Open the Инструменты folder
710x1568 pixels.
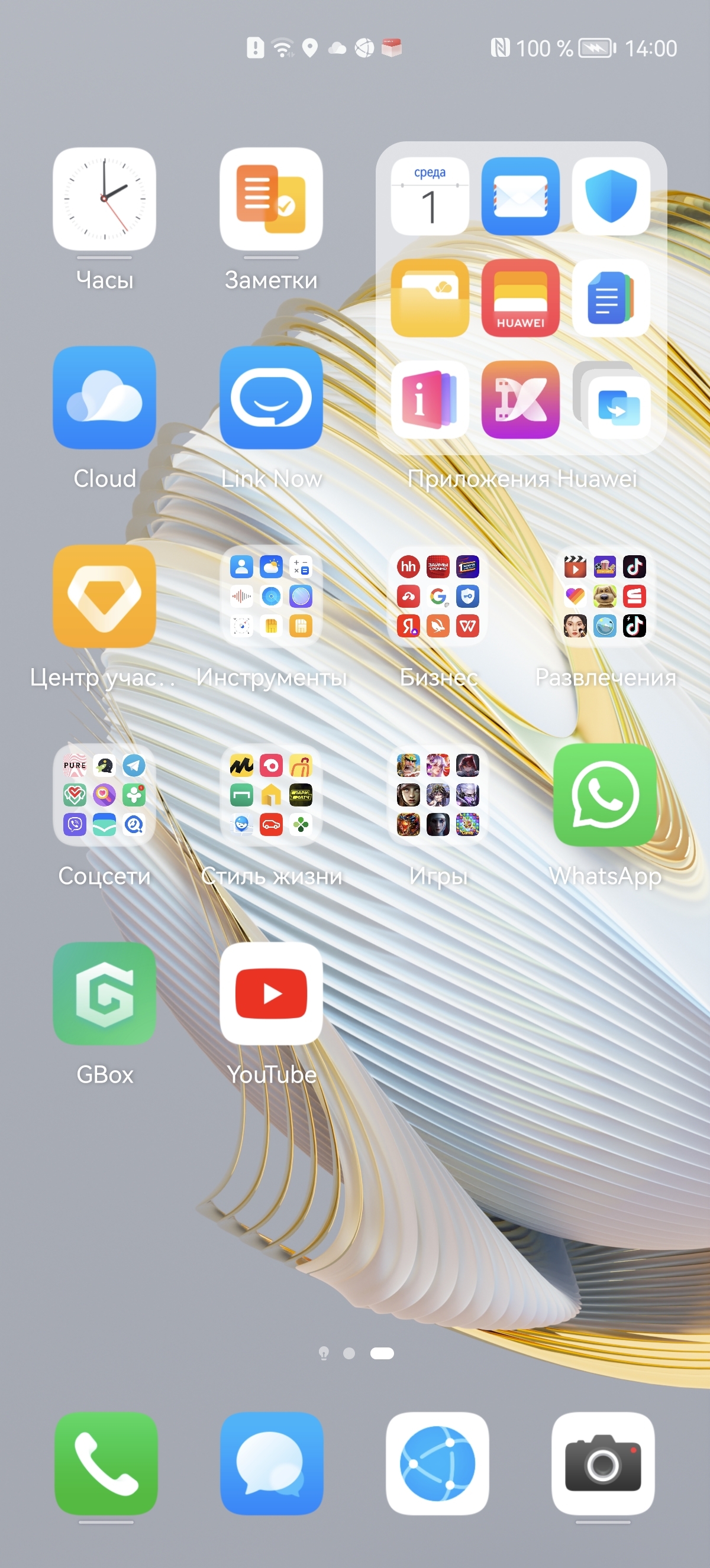click(271, 596)
